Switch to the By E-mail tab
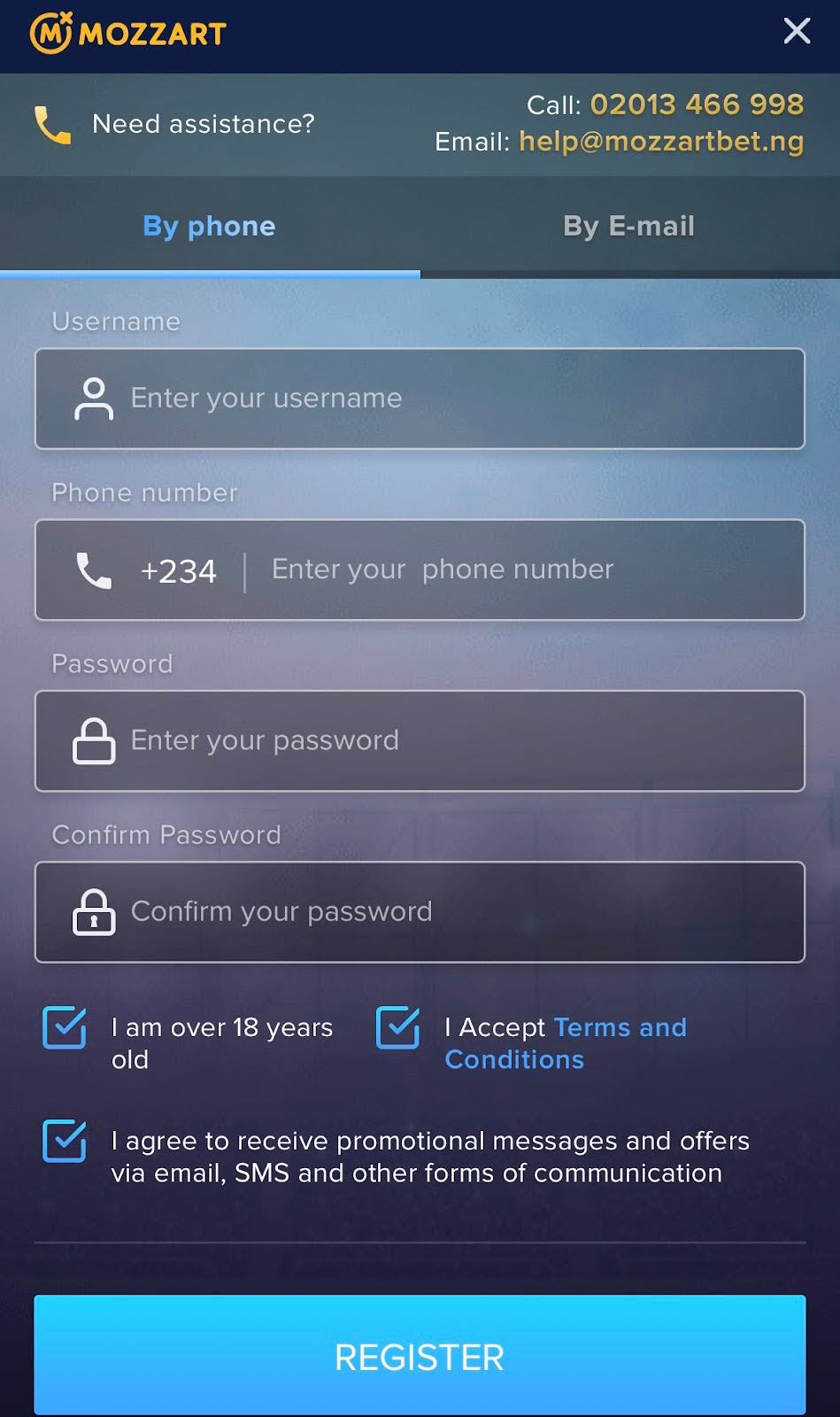This screenshot has height=1417, width=840. point(628,226)
